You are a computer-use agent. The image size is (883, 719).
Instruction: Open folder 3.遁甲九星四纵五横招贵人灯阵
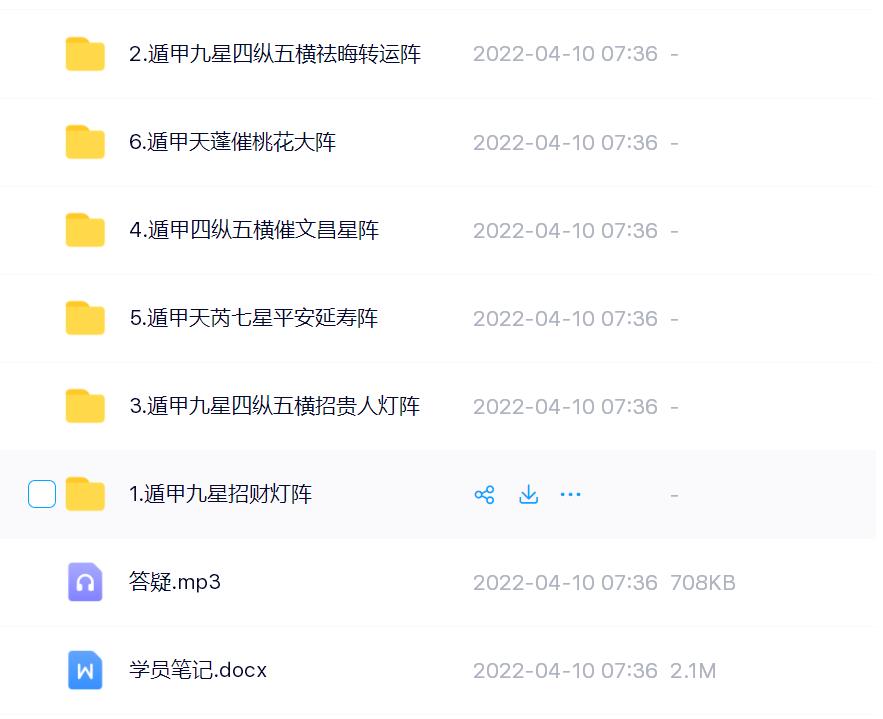(274, 406)
